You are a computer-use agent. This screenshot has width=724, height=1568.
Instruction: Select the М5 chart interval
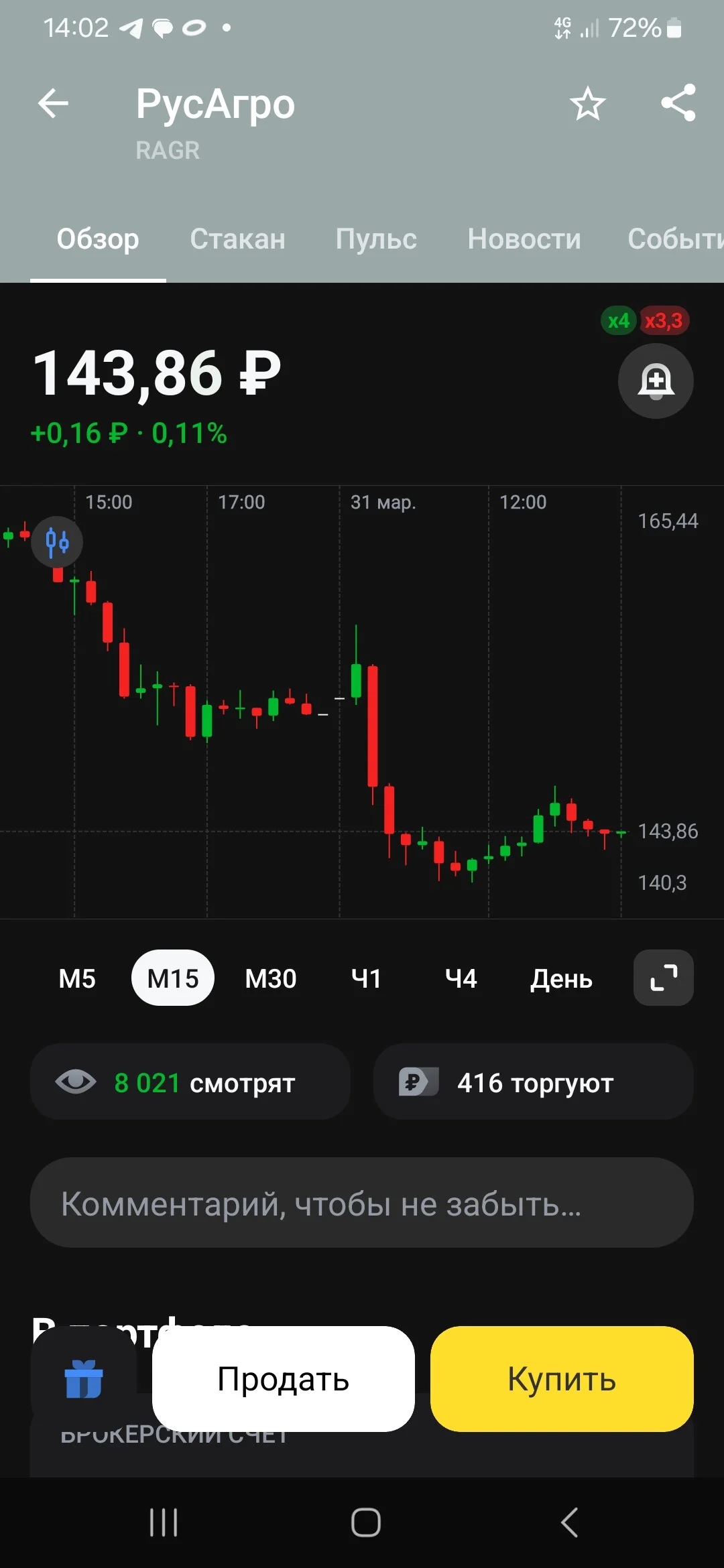tap(77, 978)
